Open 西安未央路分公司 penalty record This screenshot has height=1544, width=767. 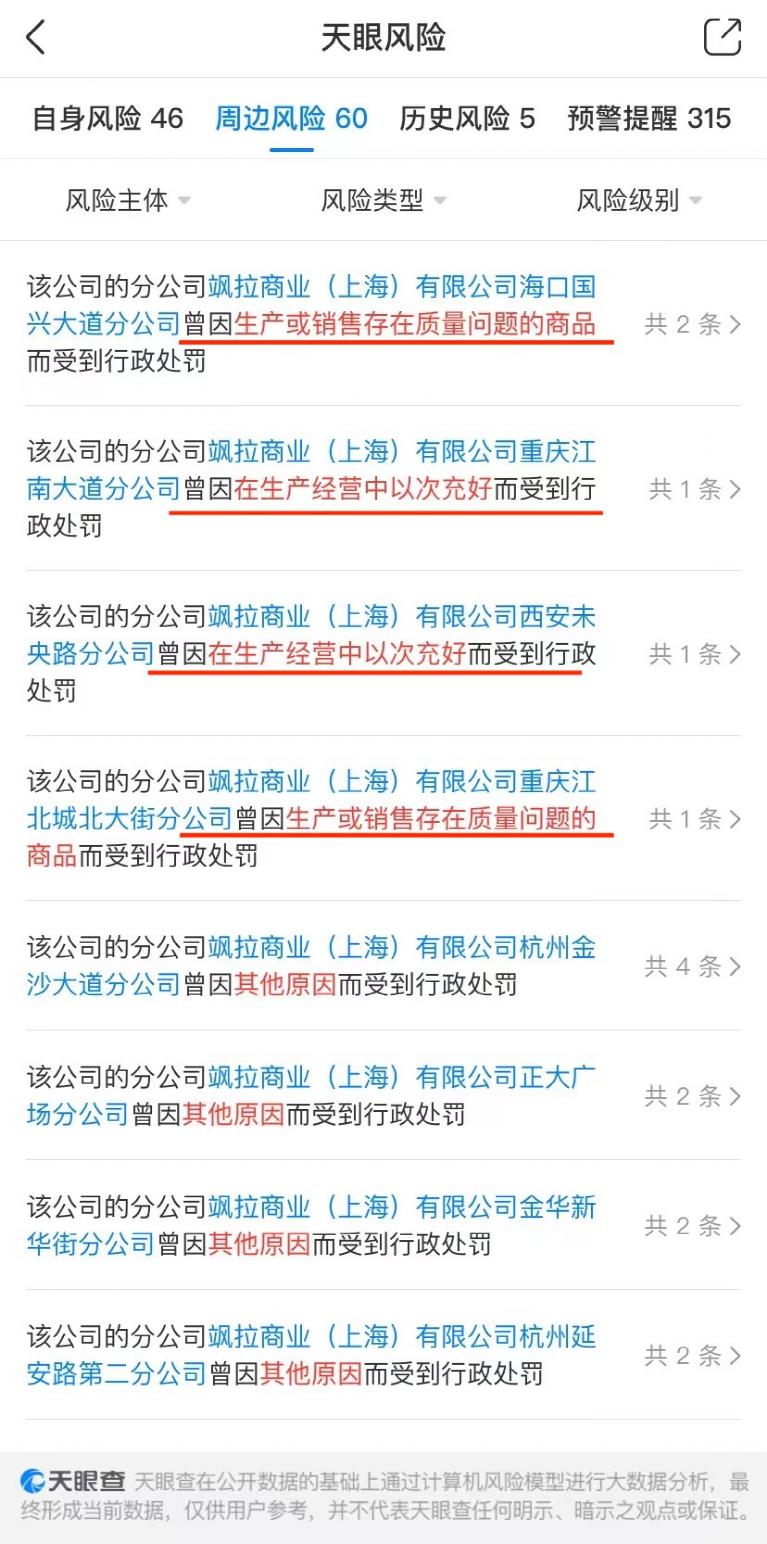click(x=694, y=654)
